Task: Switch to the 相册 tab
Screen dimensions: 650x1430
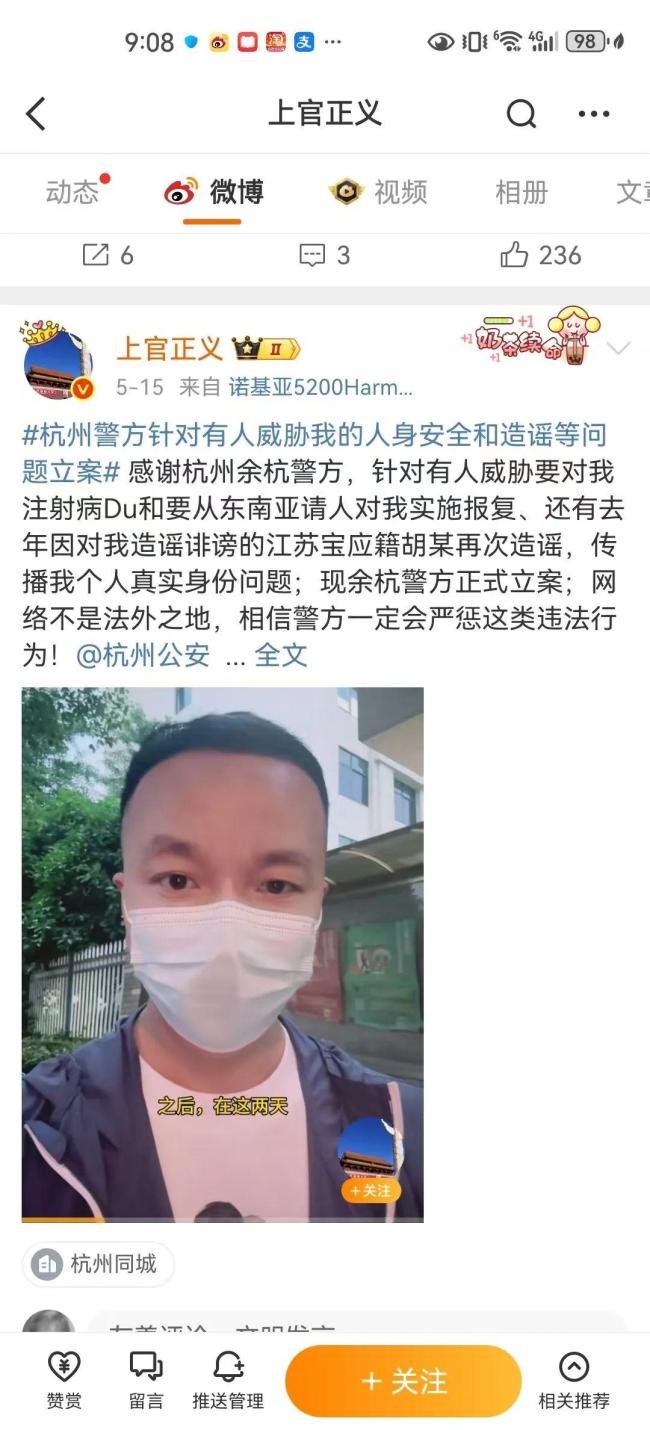Action: pos(521,192)
